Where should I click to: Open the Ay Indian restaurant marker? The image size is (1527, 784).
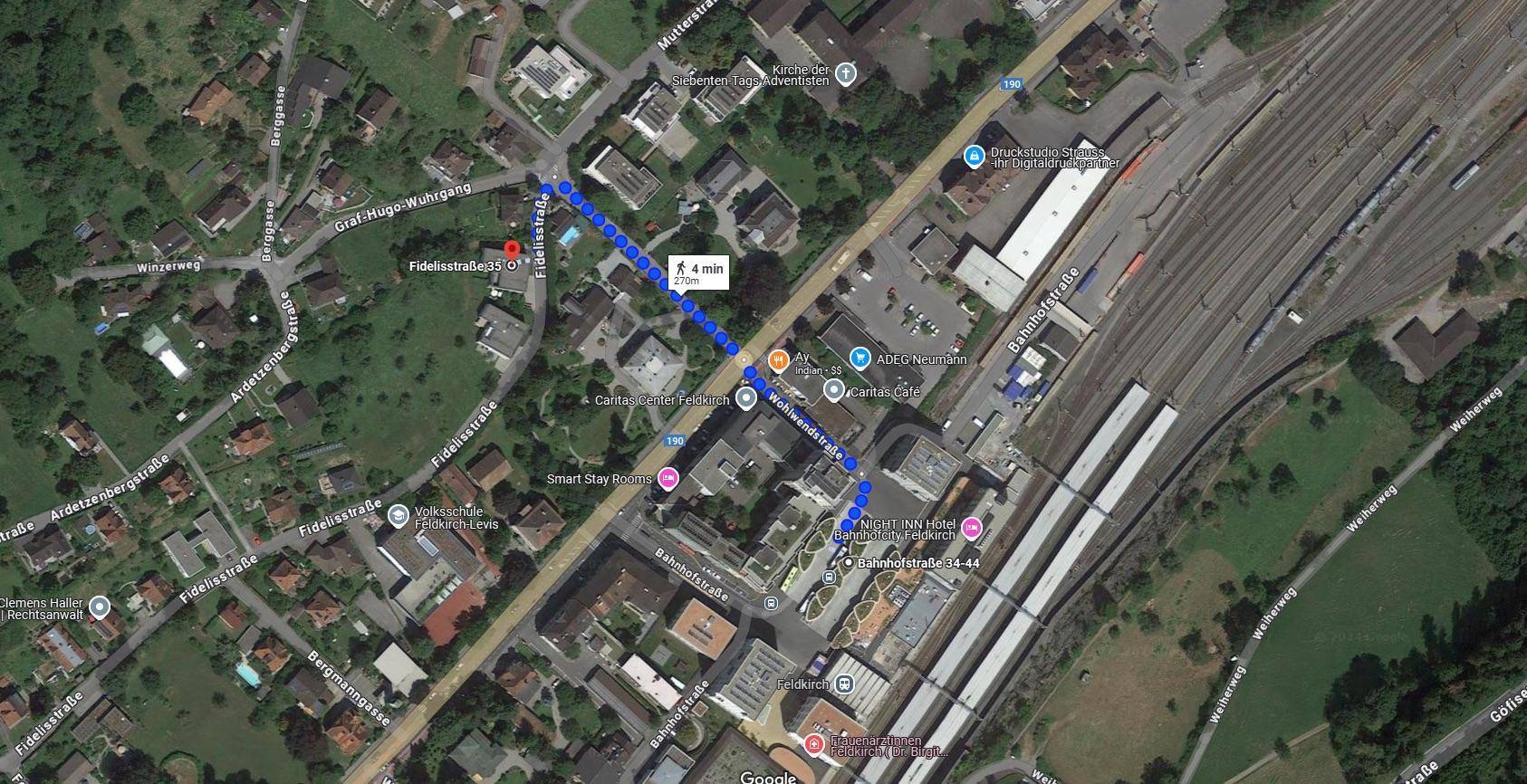[x=778, y=362]
